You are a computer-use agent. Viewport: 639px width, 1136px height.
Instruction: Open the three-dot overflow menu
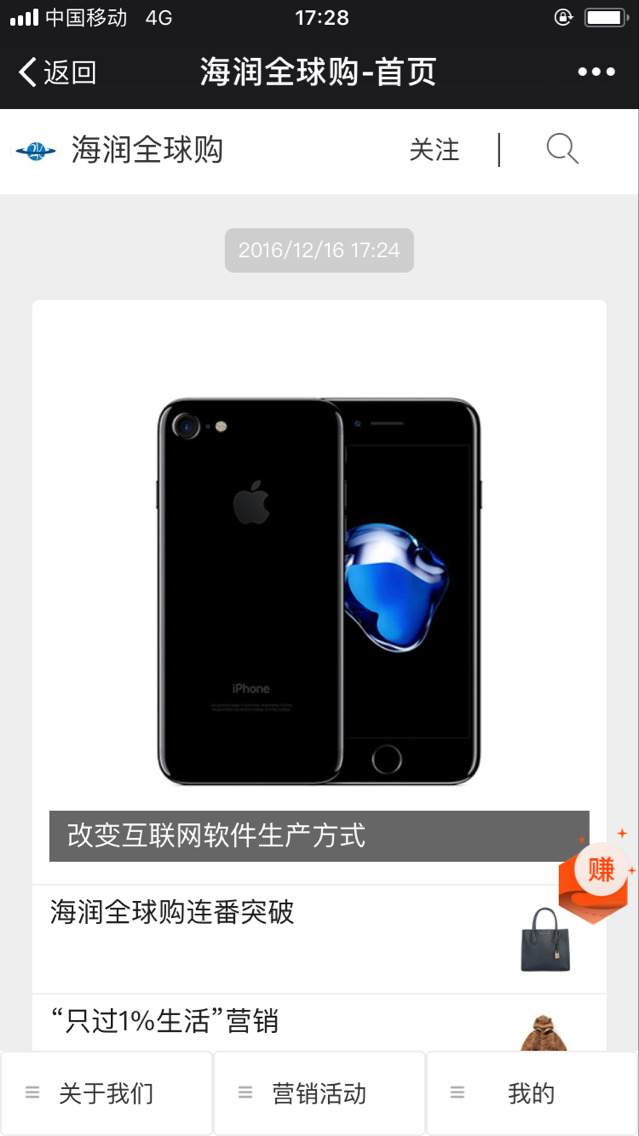(596, 72)
